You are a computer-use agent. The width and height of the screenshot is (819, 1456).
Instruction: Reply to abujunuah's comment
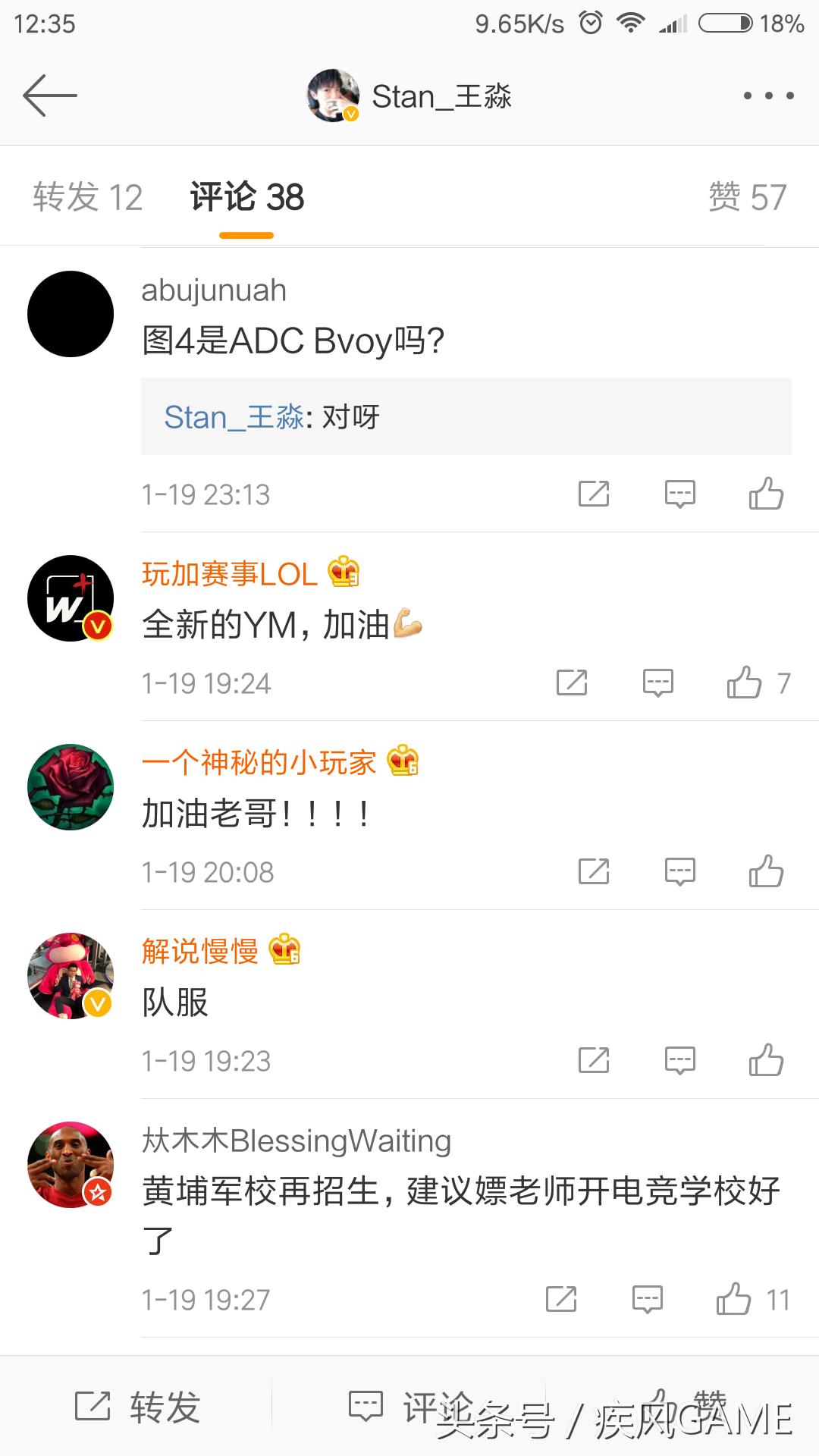click(x=679, y=494)
